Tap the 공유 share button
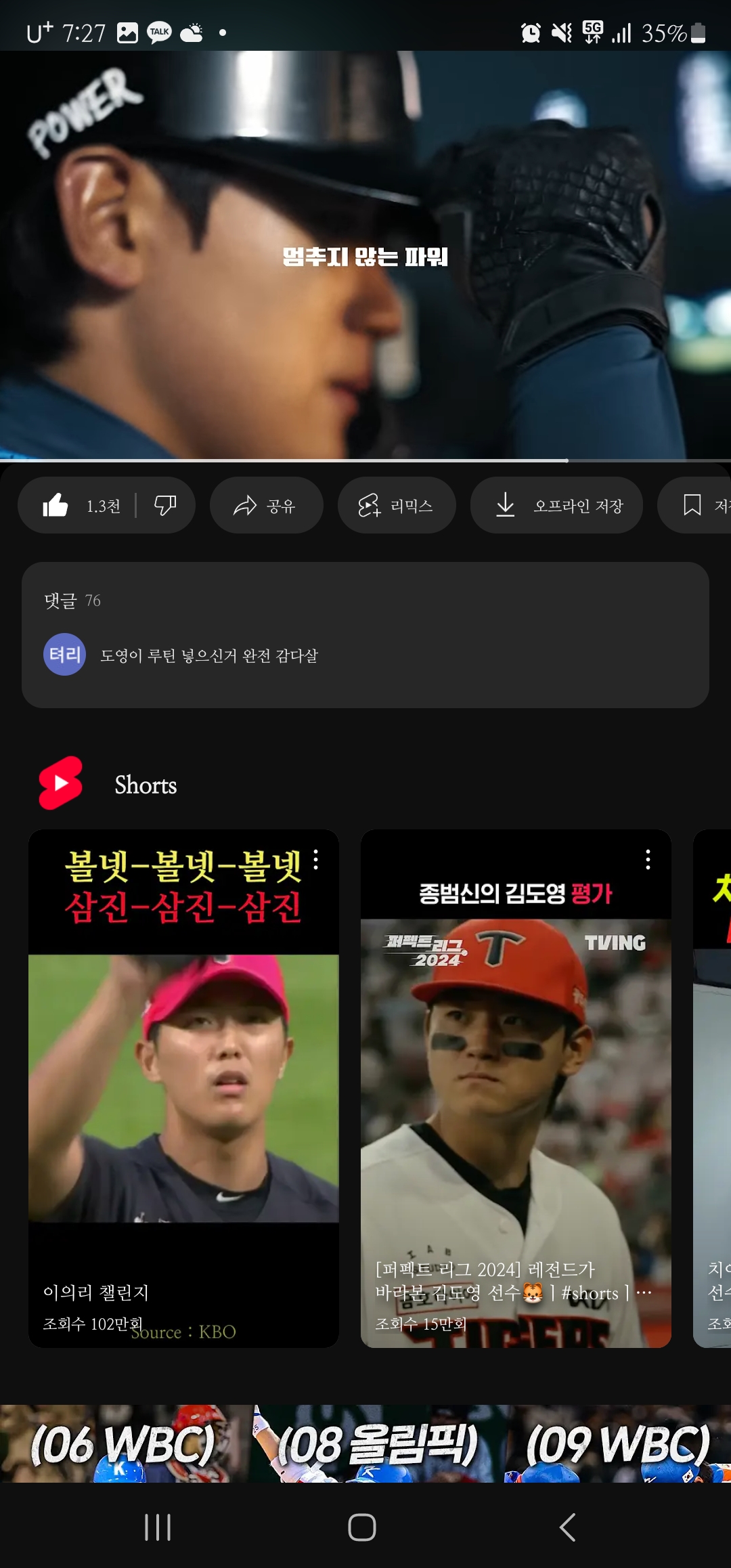Screen dimensions: 731x1568 coord(265,506)
